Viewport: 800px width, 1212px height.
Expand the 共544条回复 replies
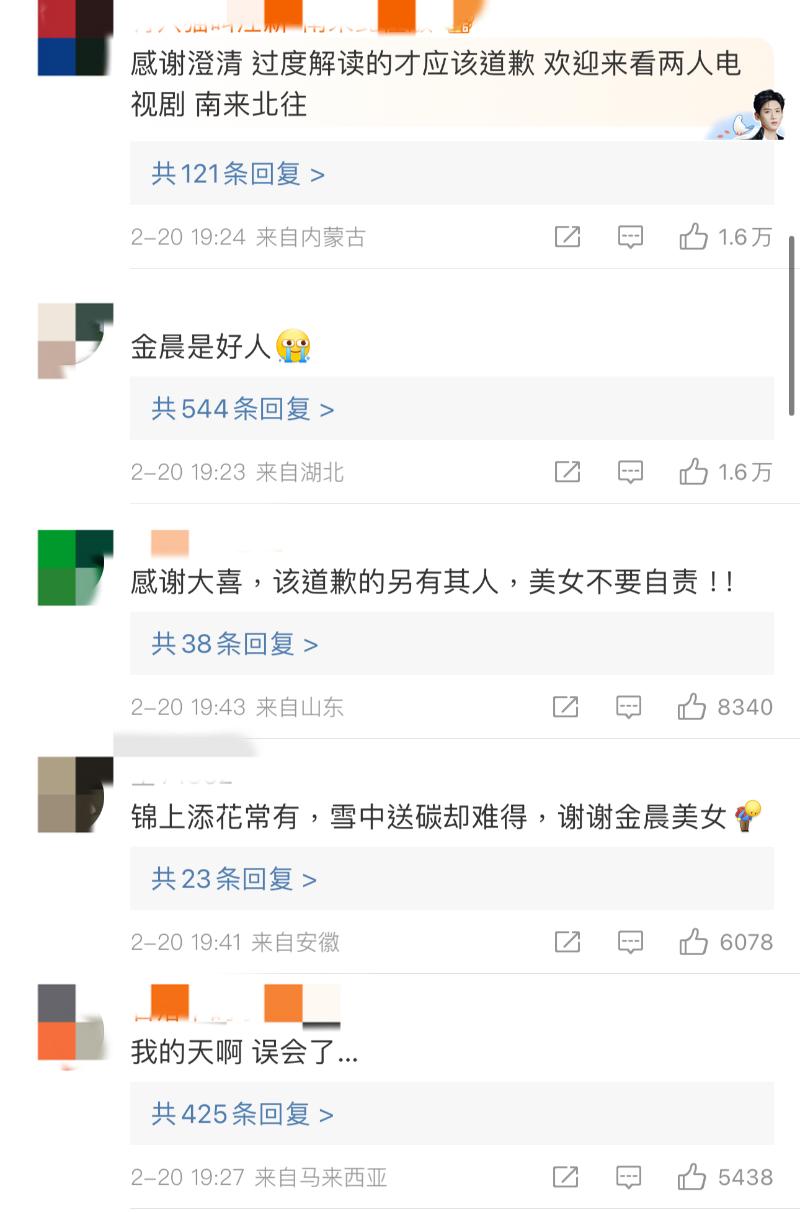click(x=242, y=409)
